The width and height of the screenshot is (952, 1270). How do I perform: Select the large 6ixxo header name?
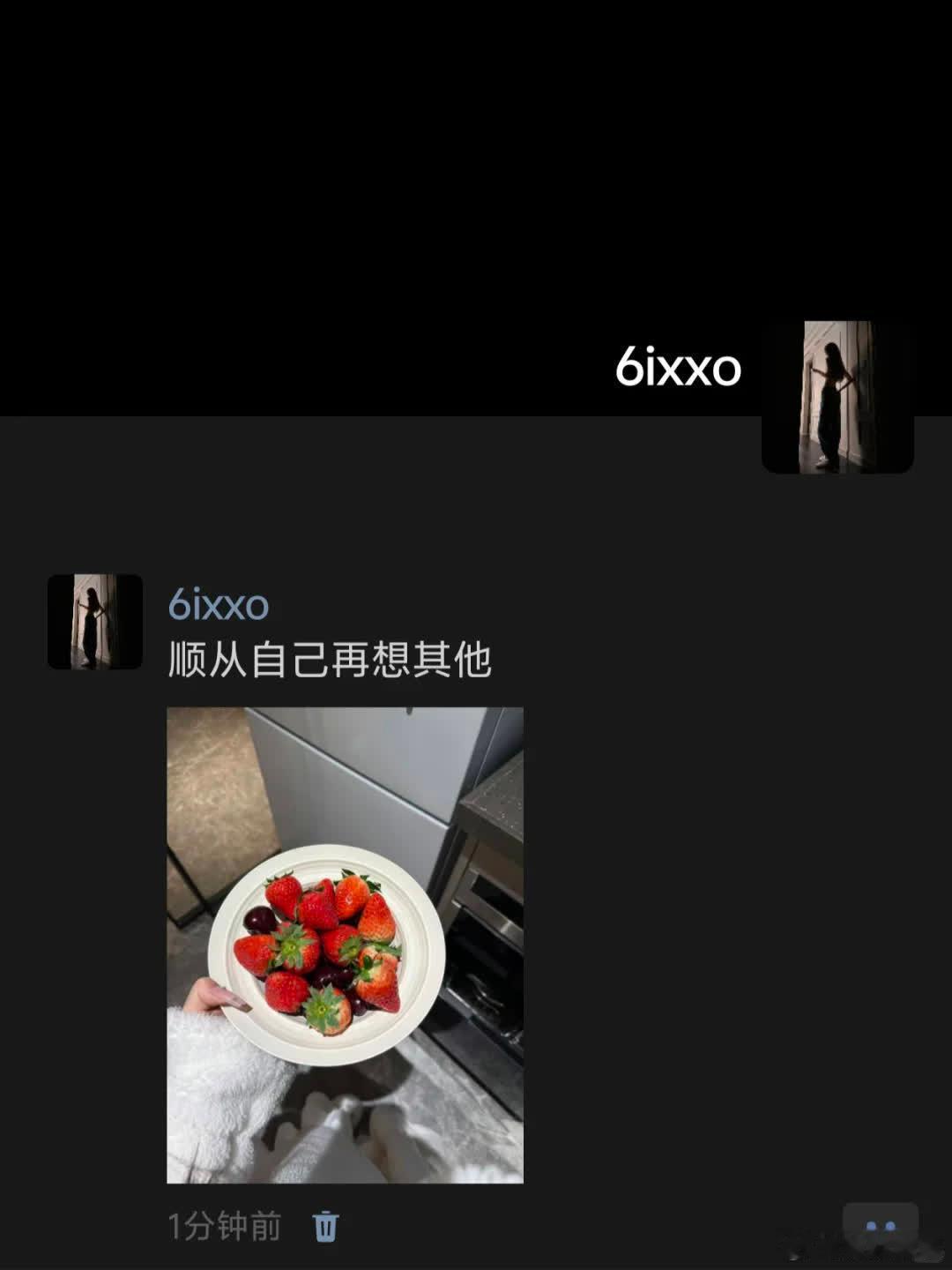(x=679, y=370)
